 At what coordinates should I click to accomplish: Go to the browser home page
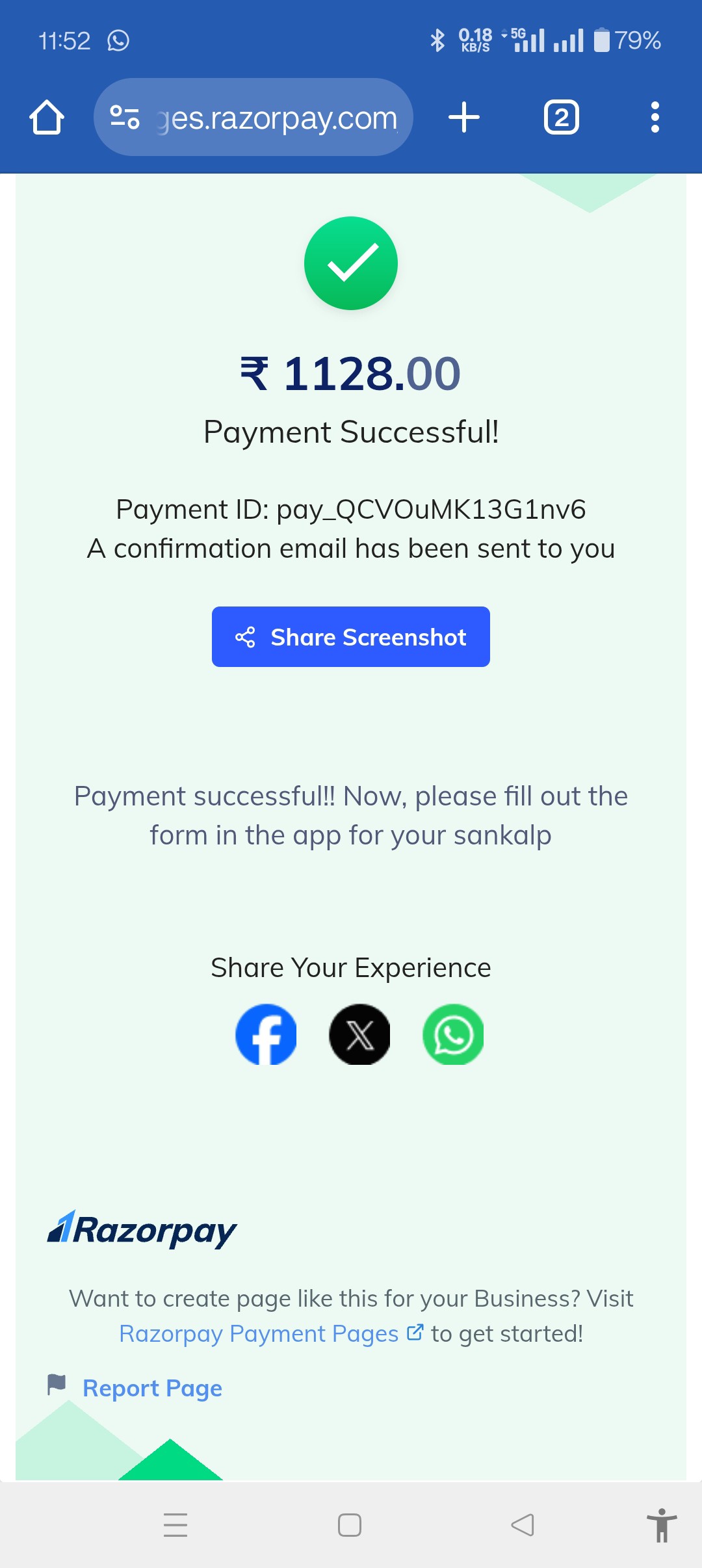[47, 118]
